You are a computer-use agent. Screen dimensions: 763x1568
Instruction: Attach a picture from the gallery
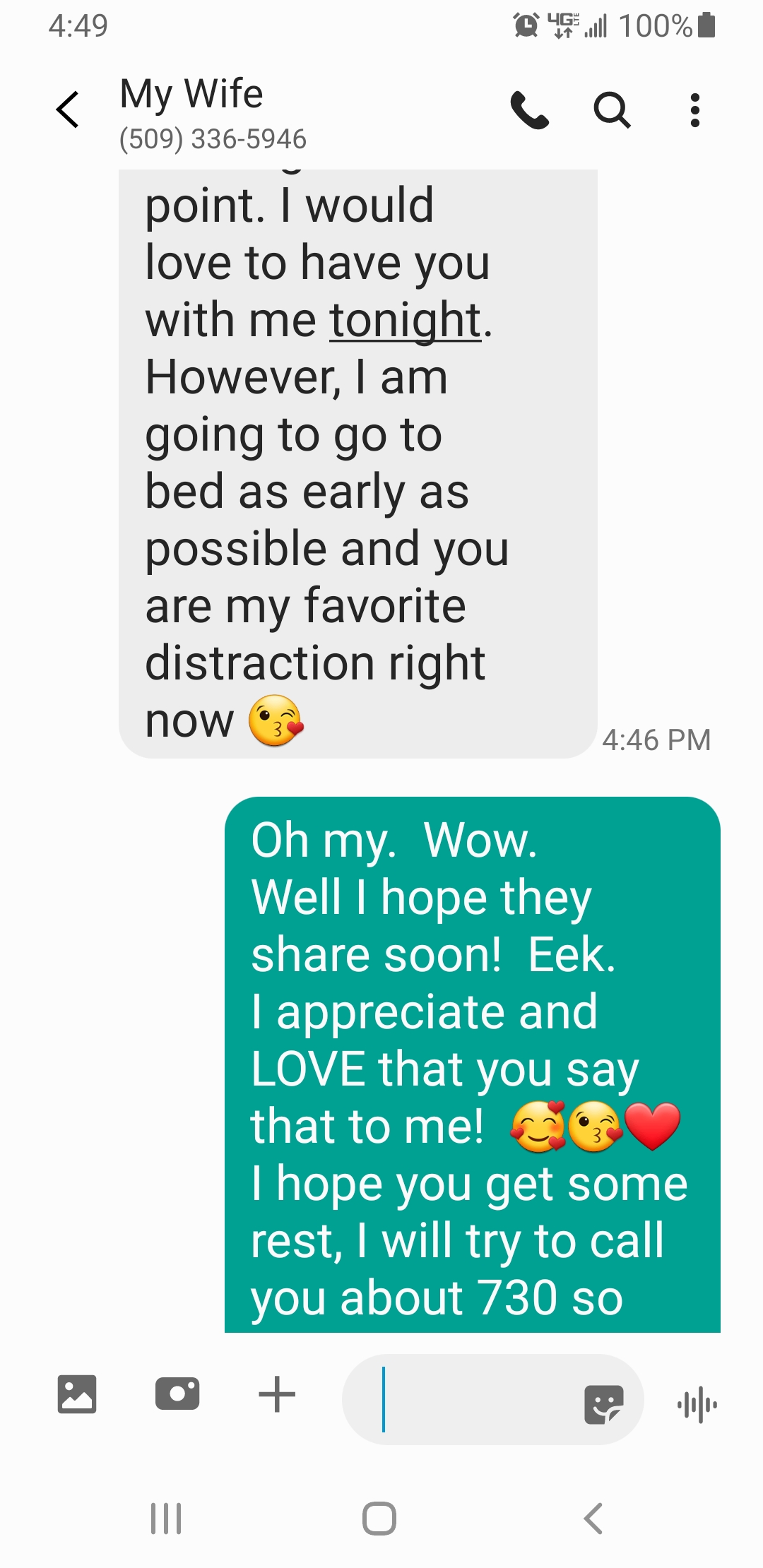click(x=77, y=1394)
